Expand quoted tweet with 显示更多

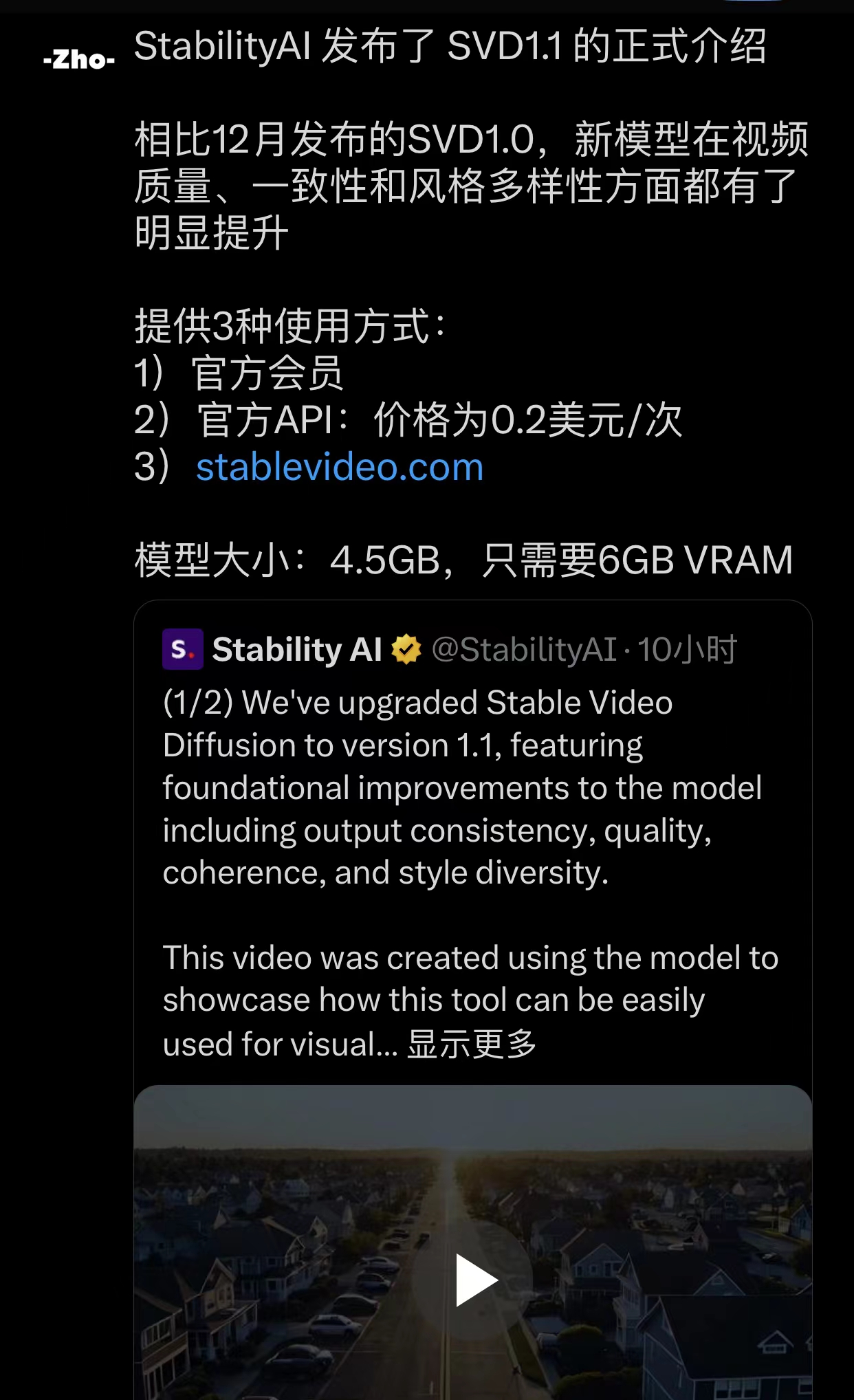tap(472, 1044)
